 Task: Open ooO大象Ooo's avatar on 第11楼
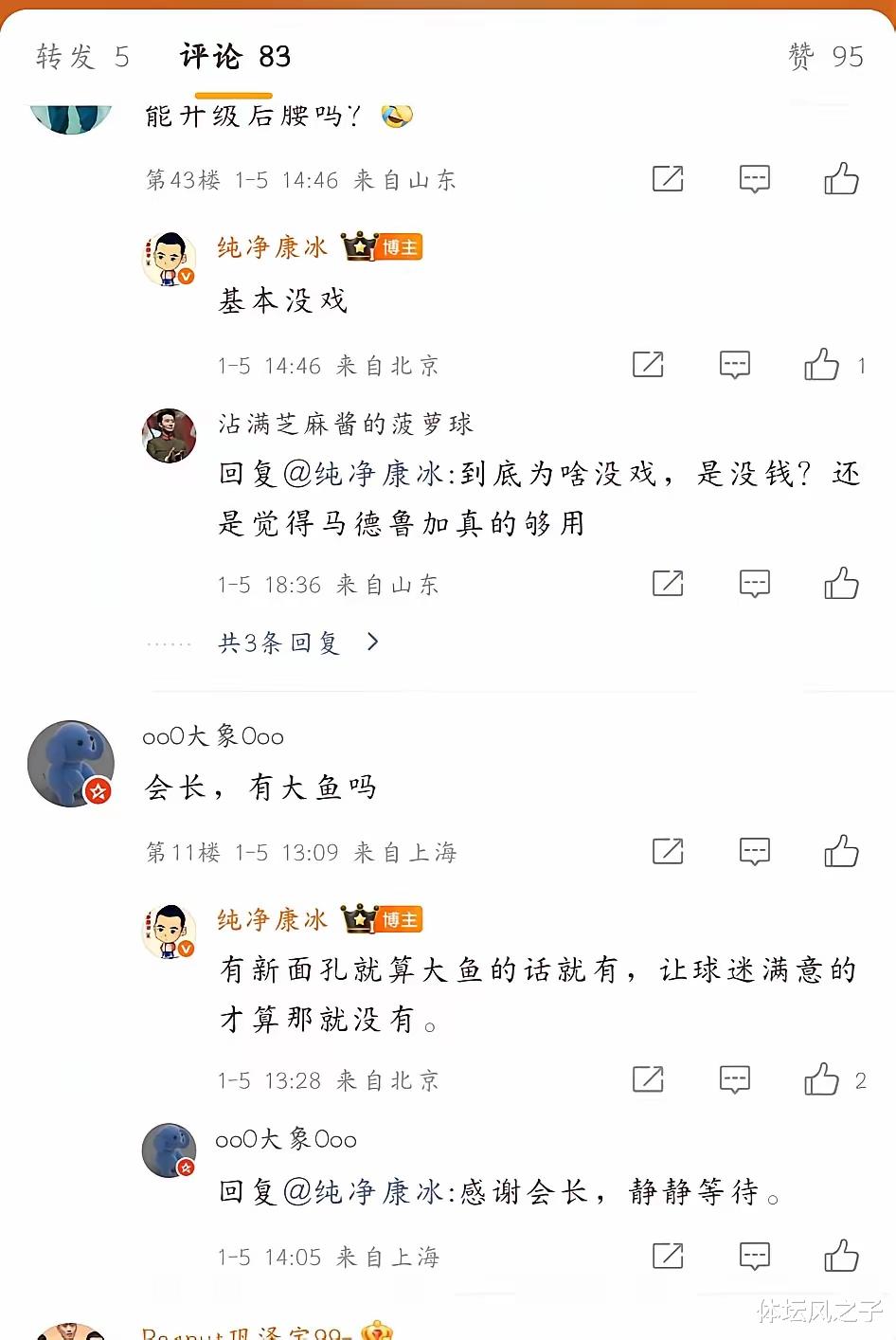click(71, 764)
